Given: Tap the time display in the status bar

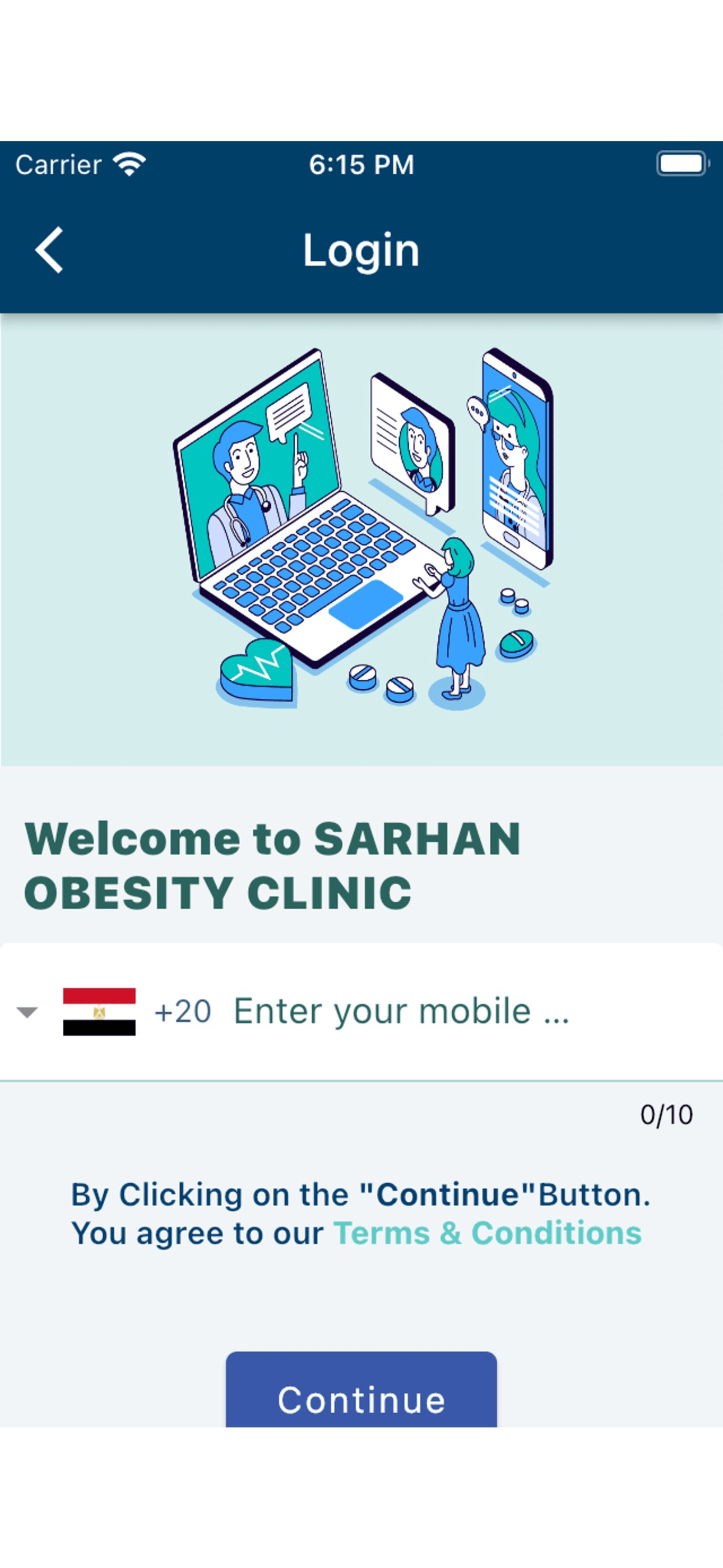Looking at the screenshot, I should coord(361,163).
